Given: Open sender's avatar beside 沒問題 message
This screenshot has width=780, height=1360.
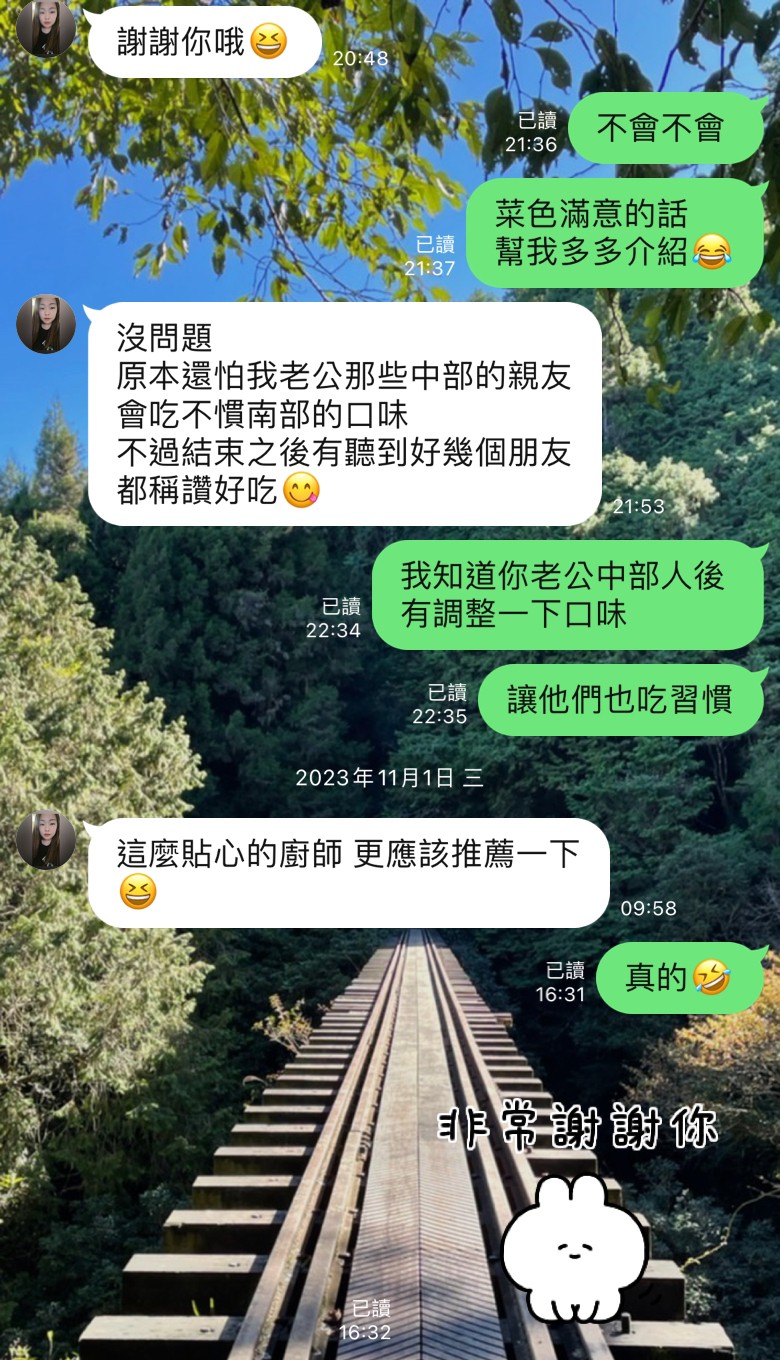Looking at the screenshot, I should [46, 324].
